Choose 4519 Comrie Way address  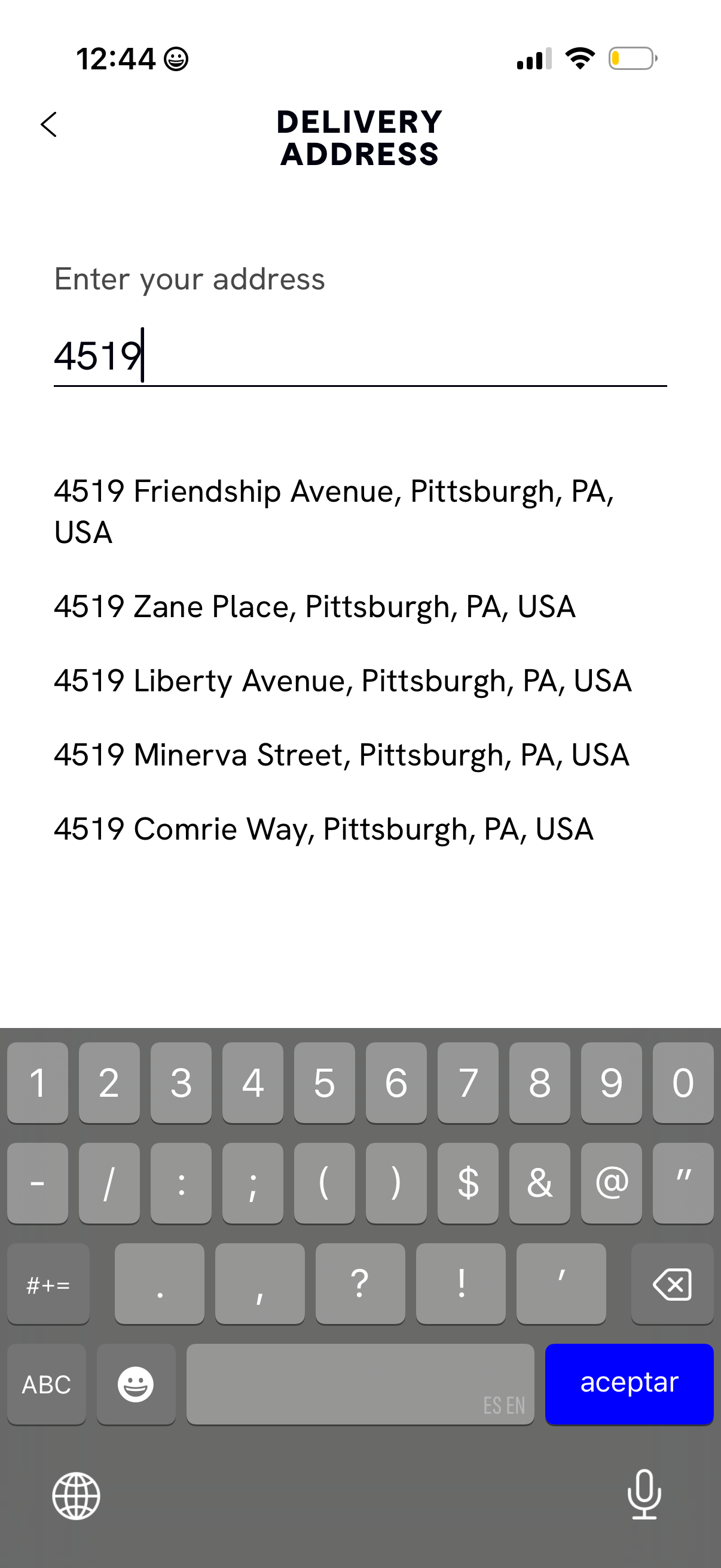(323, 829)
